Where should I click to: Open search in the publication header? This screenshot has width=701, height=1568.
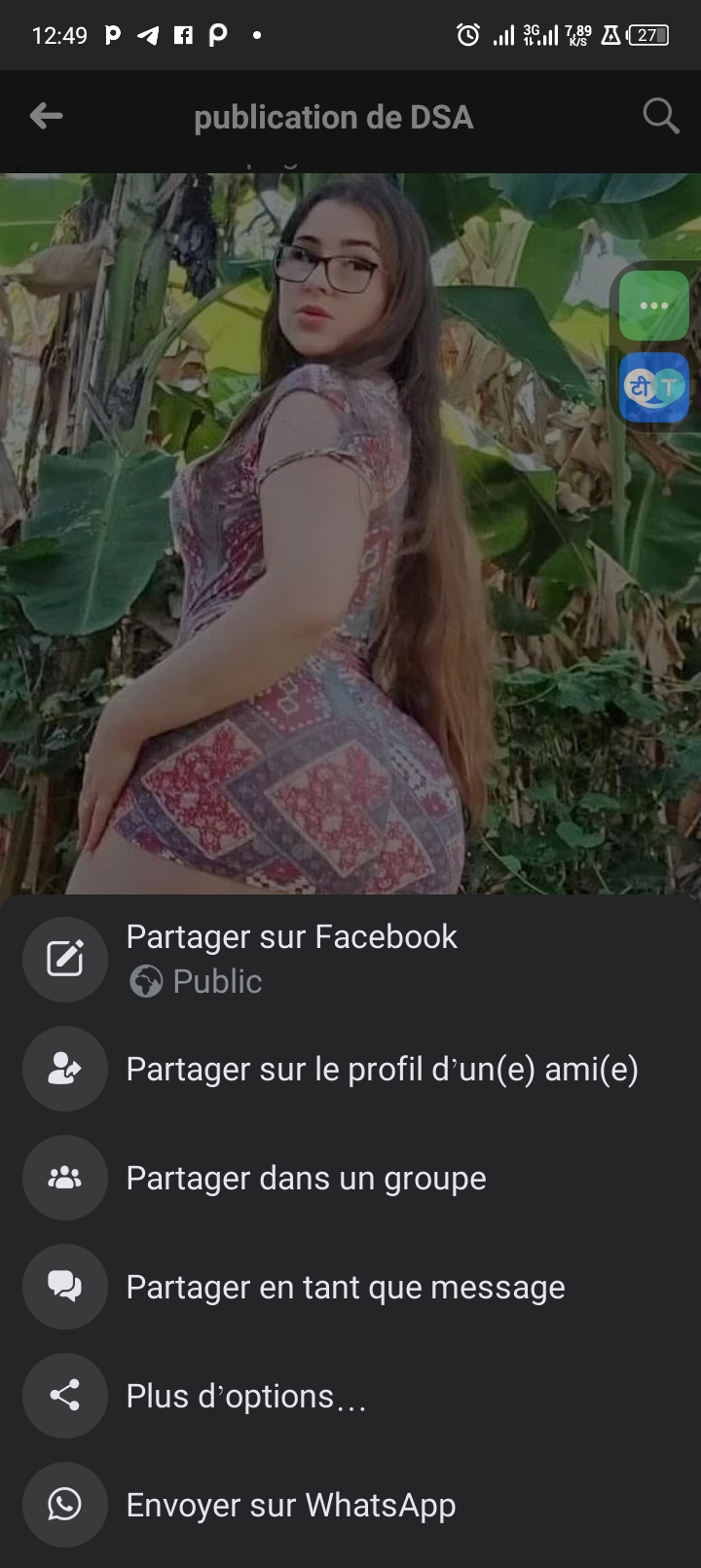pos(660,116)
